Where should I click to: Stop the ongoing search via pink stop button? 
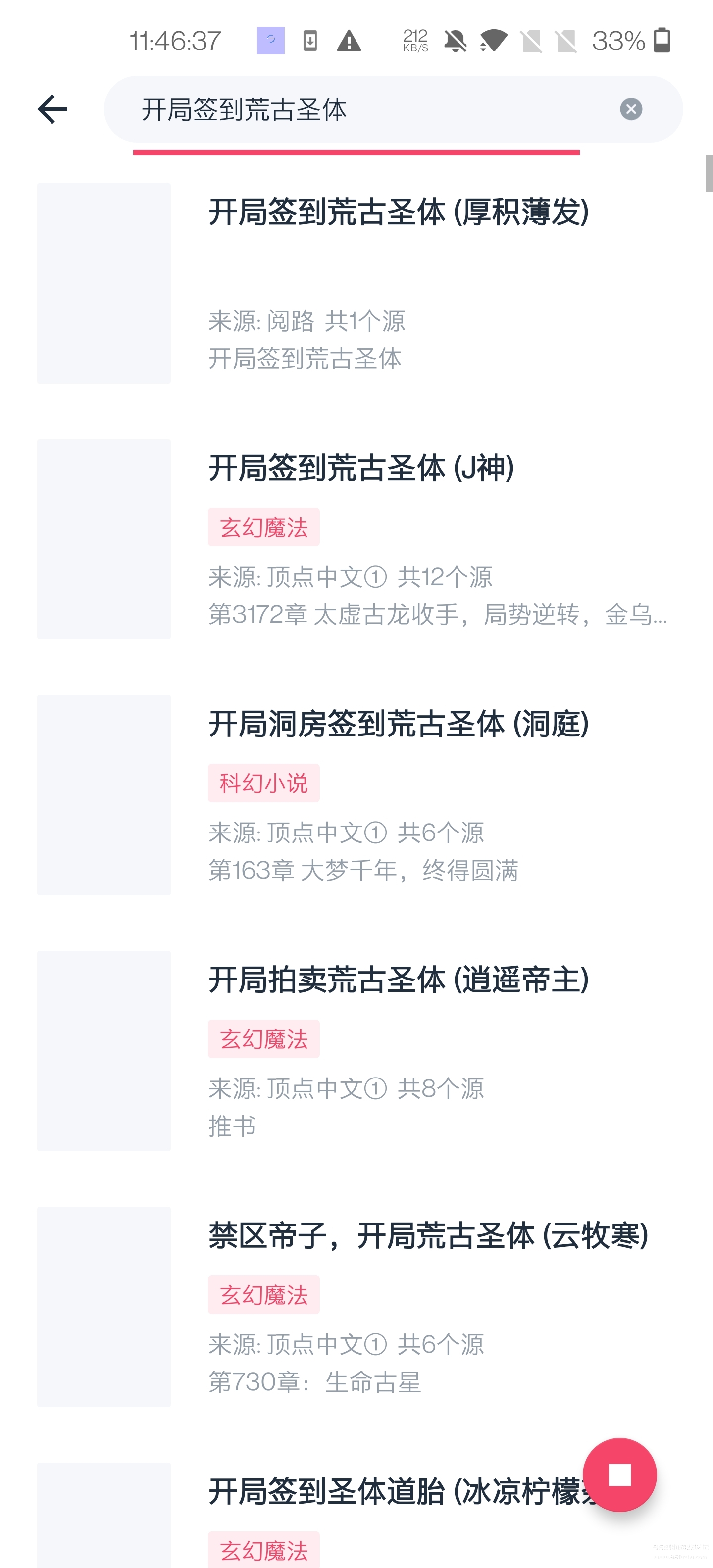click(x=620, y=1475)
